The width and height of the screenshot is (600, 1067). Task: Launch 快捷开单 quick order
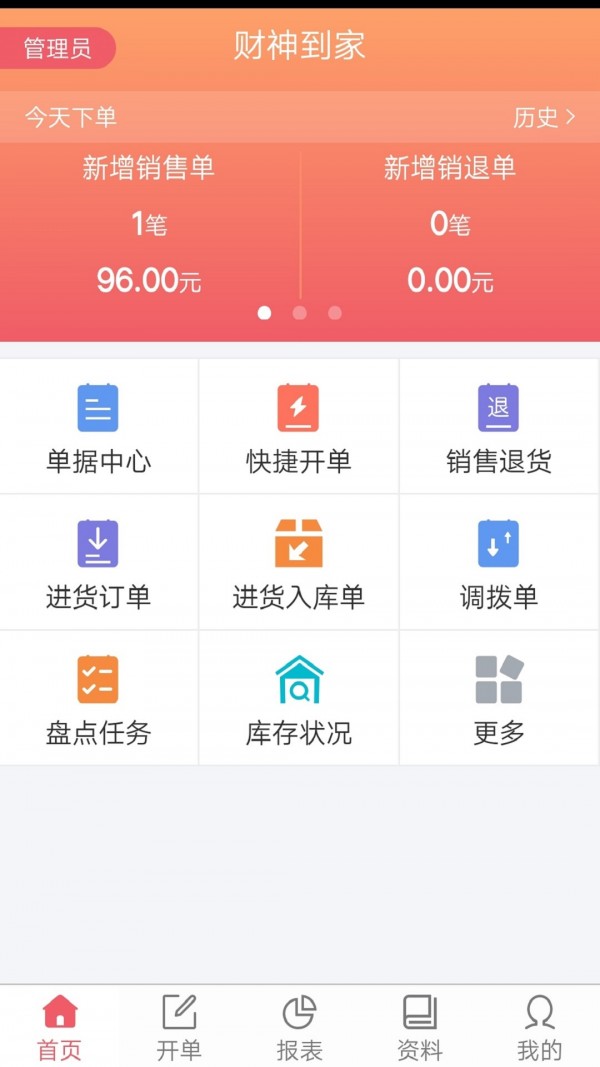pyautogui.click(x=299, y=427)
